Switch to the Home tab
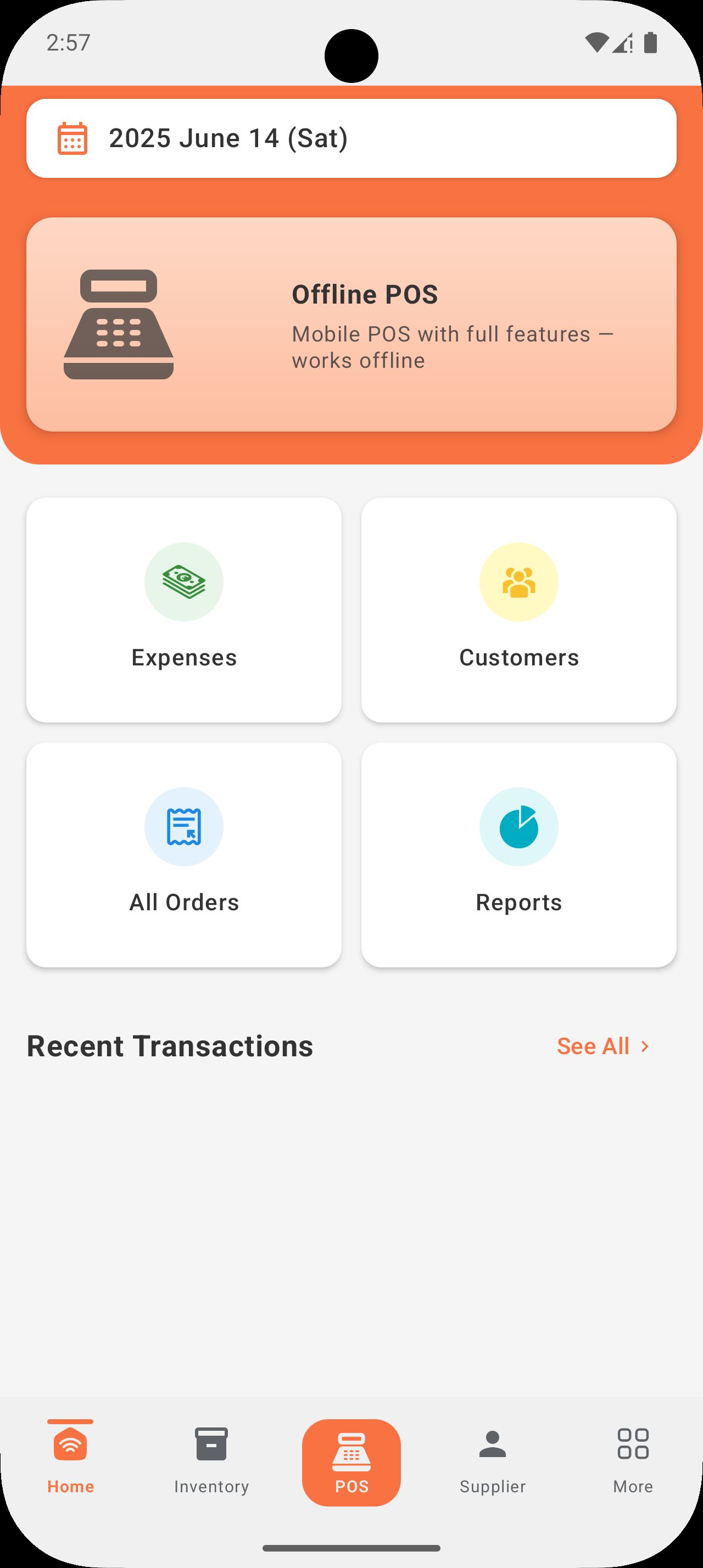The image size is (703, 1568). coord(71,1458)
